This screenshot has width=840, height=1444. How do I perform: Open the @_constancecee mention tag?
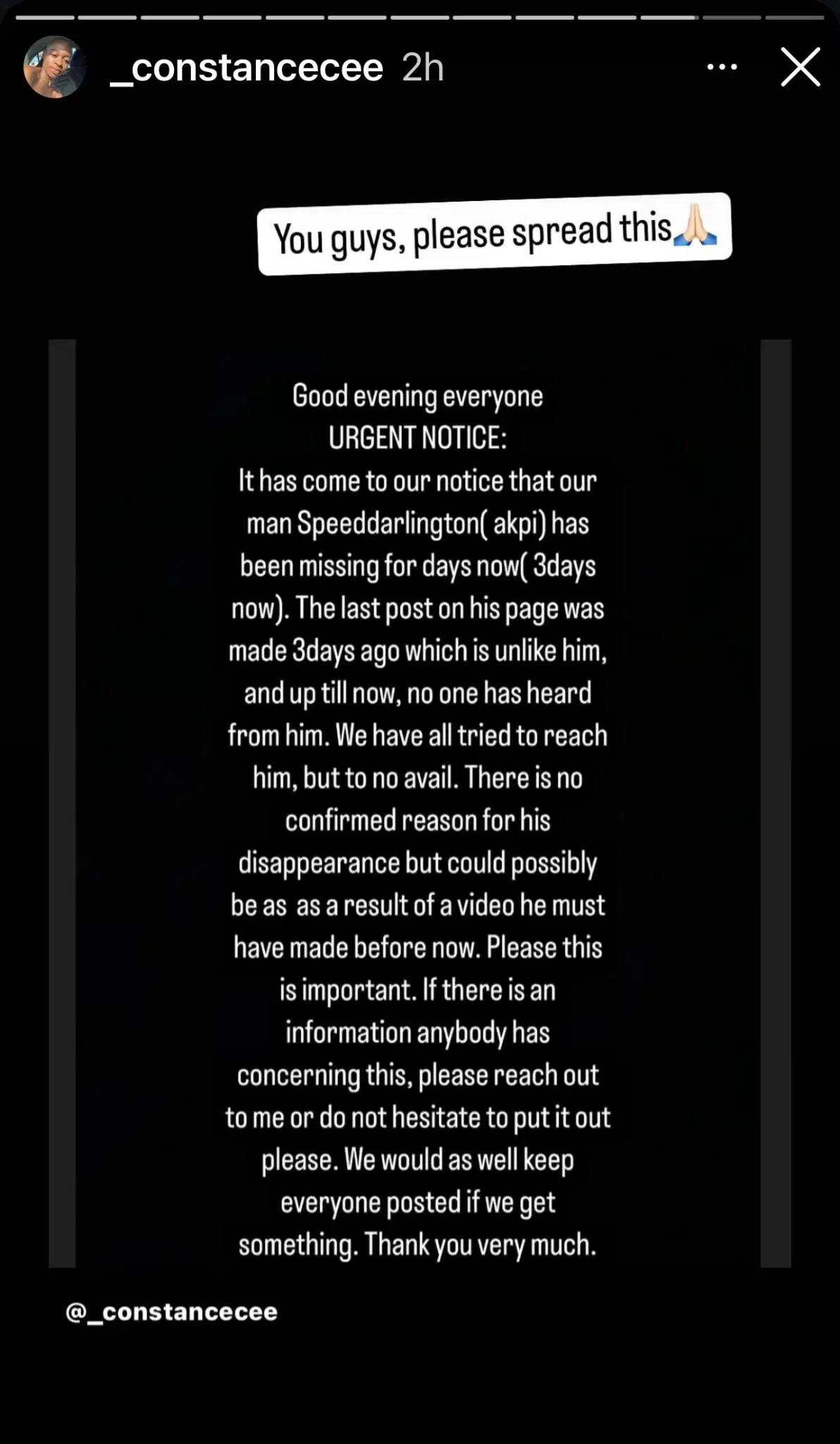point(171,1312)
